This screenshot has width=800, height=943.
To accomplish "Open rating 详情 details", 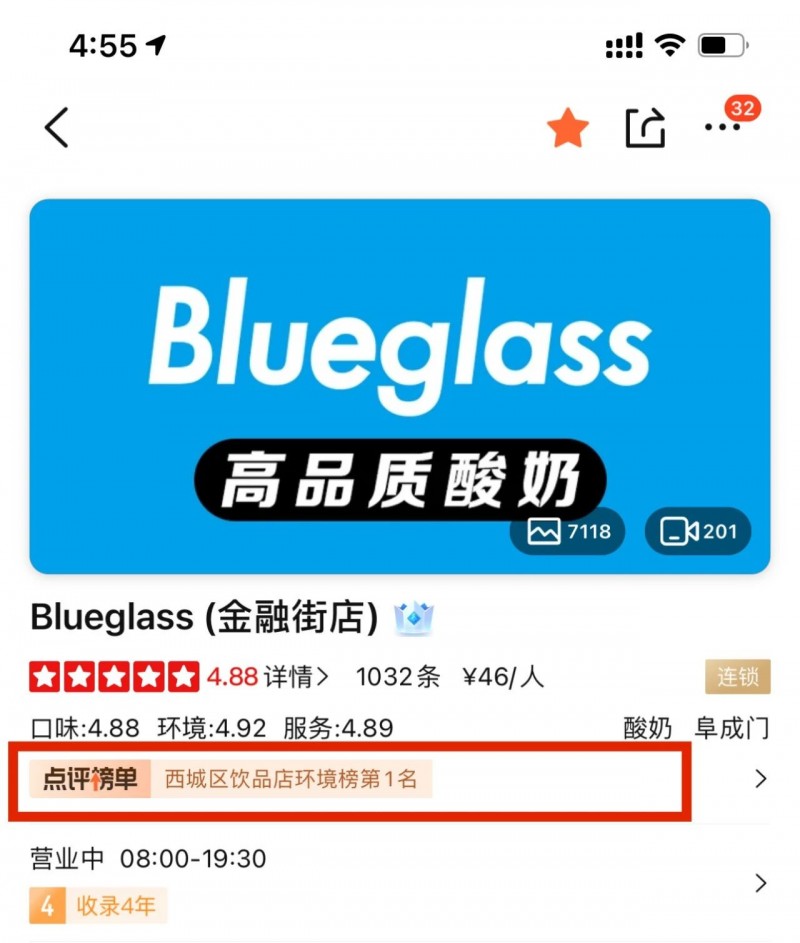I will pos(296,677).
